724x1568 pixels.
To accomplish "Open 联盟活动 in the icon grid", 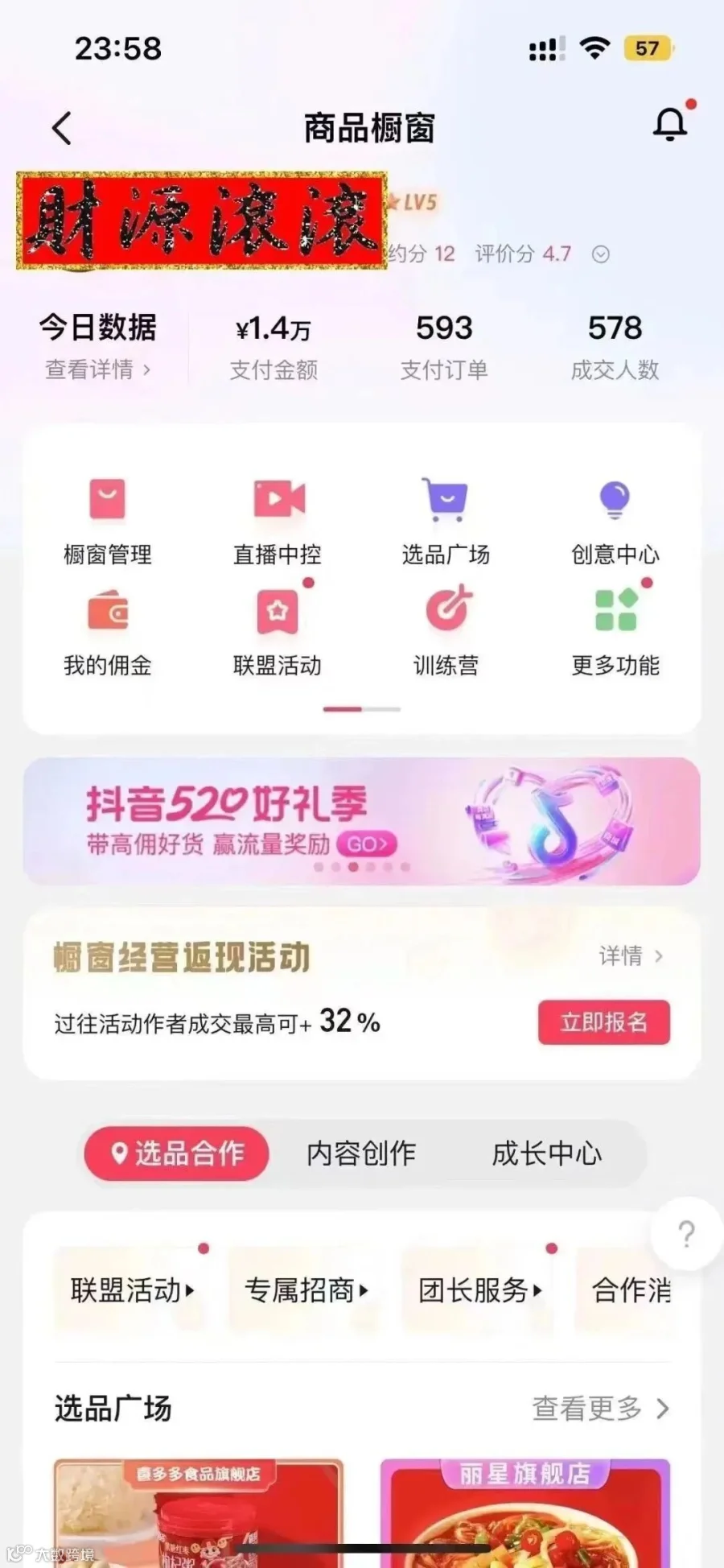I will [278, 633].
